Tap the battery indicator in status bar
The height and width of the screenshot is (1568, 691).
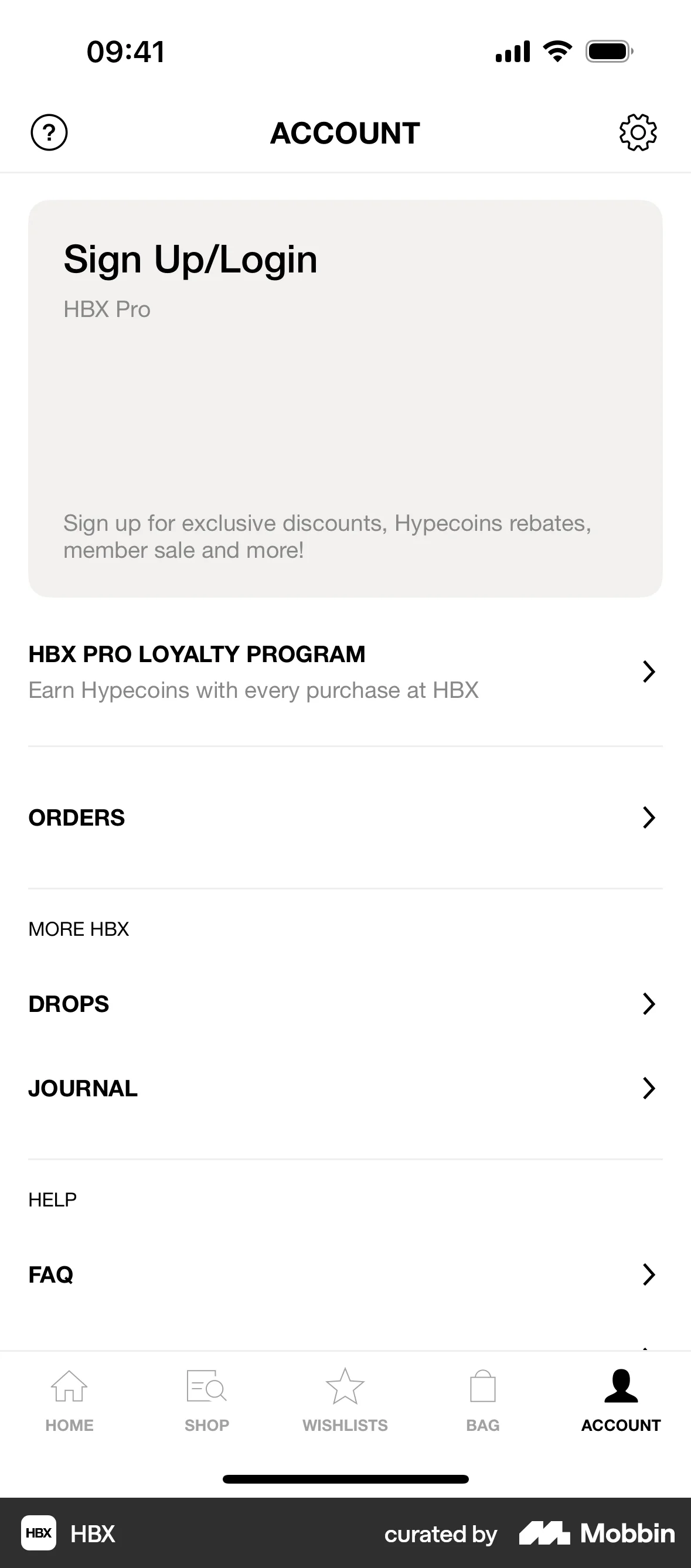608,51
